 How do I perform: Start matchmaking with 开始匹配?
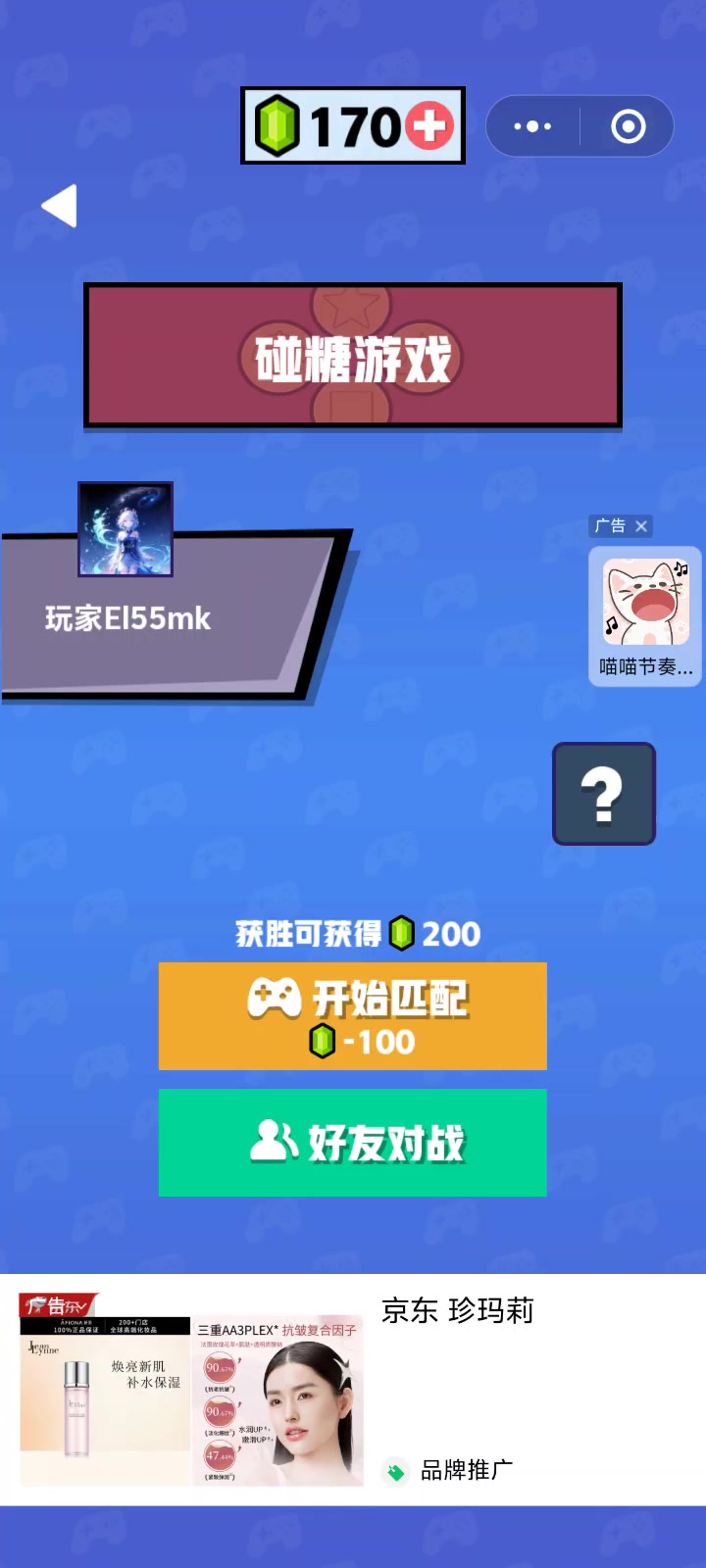pos(353,1016)
